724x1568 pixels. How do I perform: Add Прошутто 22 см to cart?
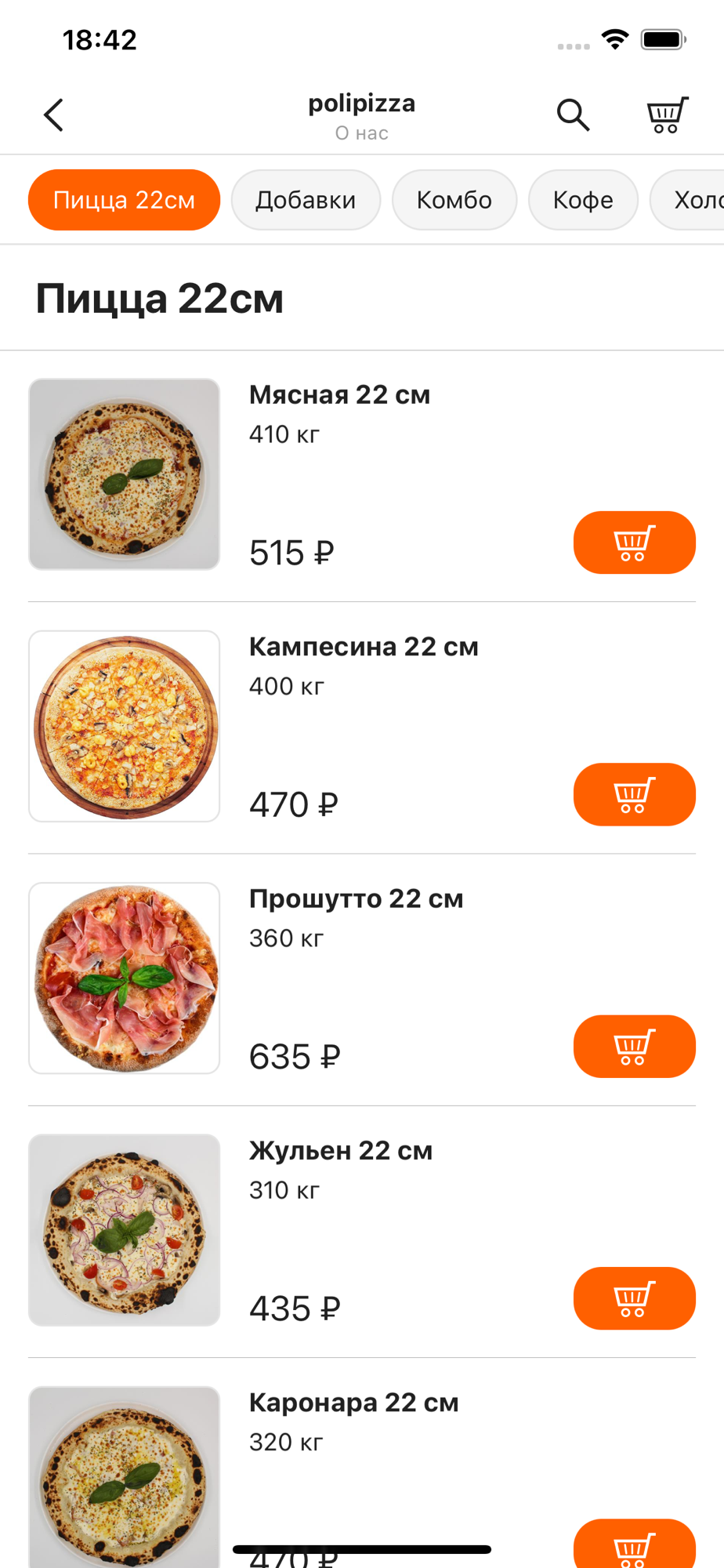click(x=634, y=1047)
